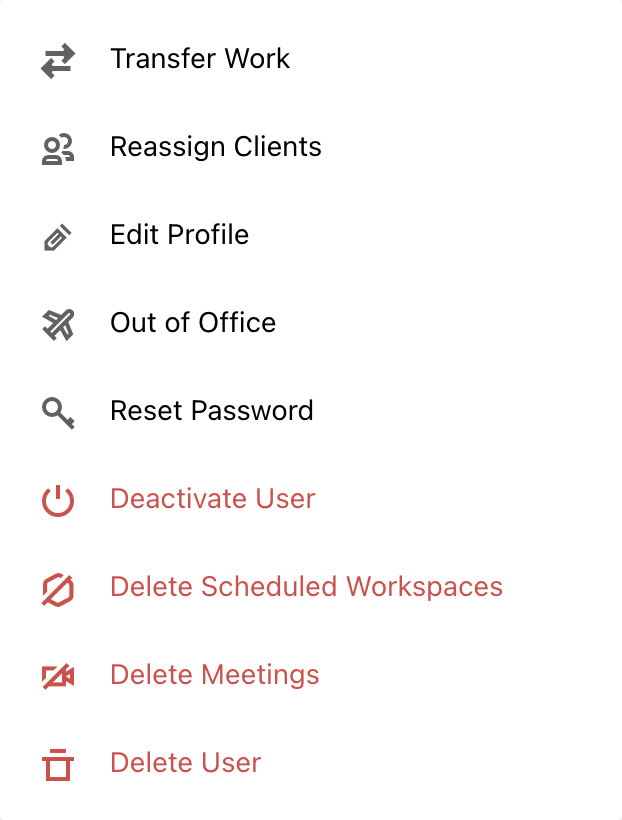Select Deactivate User
Screen dimensions: 622x820
coord(212,499)
